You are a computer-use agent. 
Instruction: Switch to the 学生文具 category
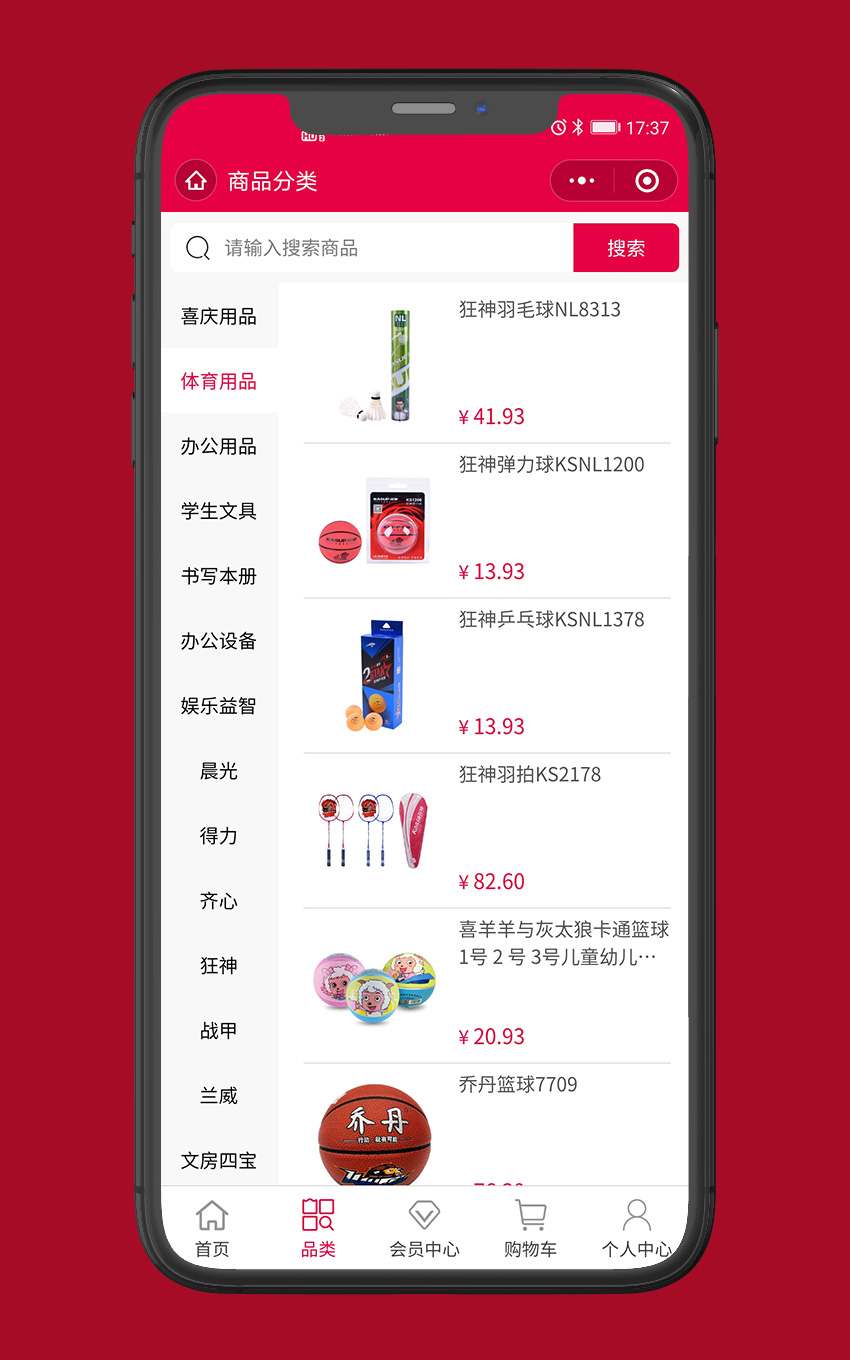click(219, 511)
